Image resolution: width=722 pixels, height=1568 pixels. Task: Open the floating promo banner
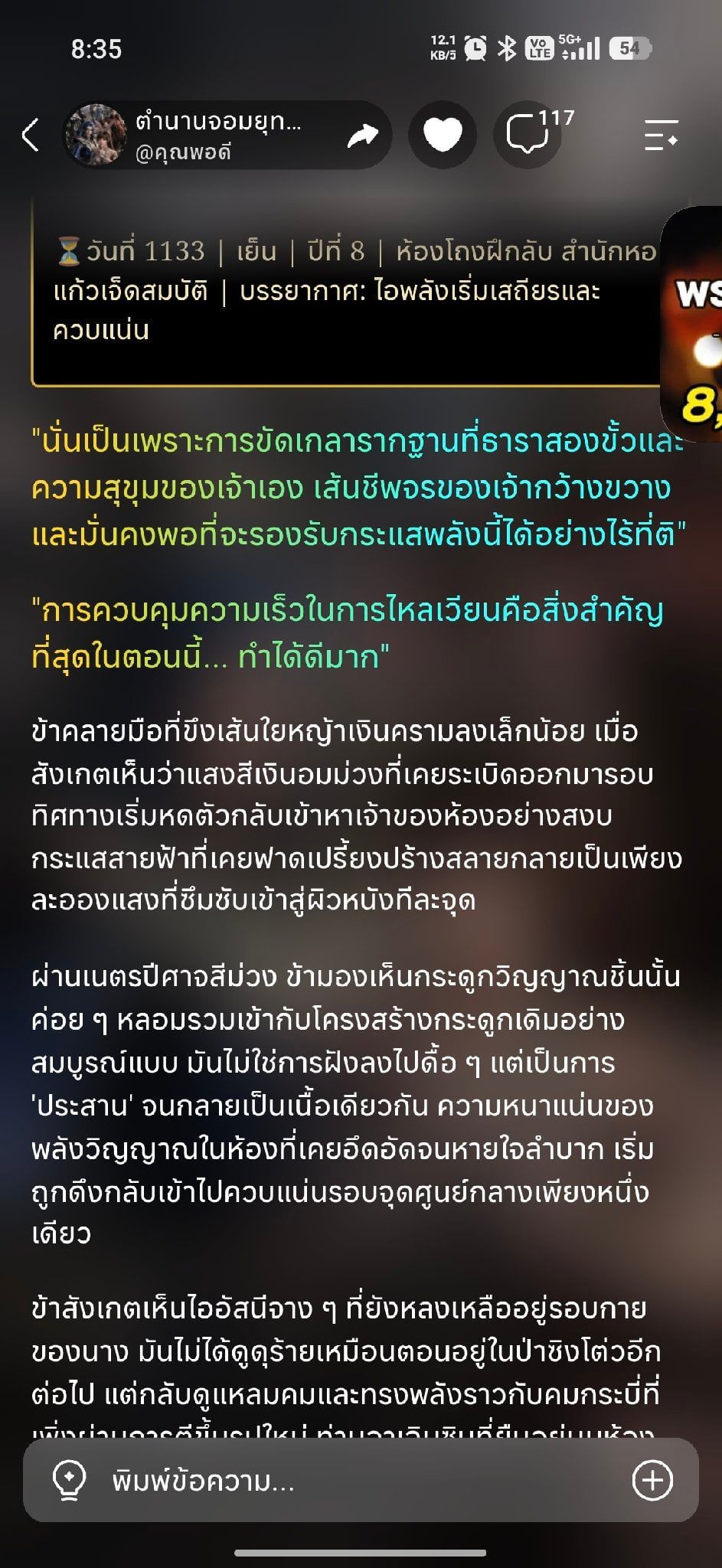[x=692, y=325]
